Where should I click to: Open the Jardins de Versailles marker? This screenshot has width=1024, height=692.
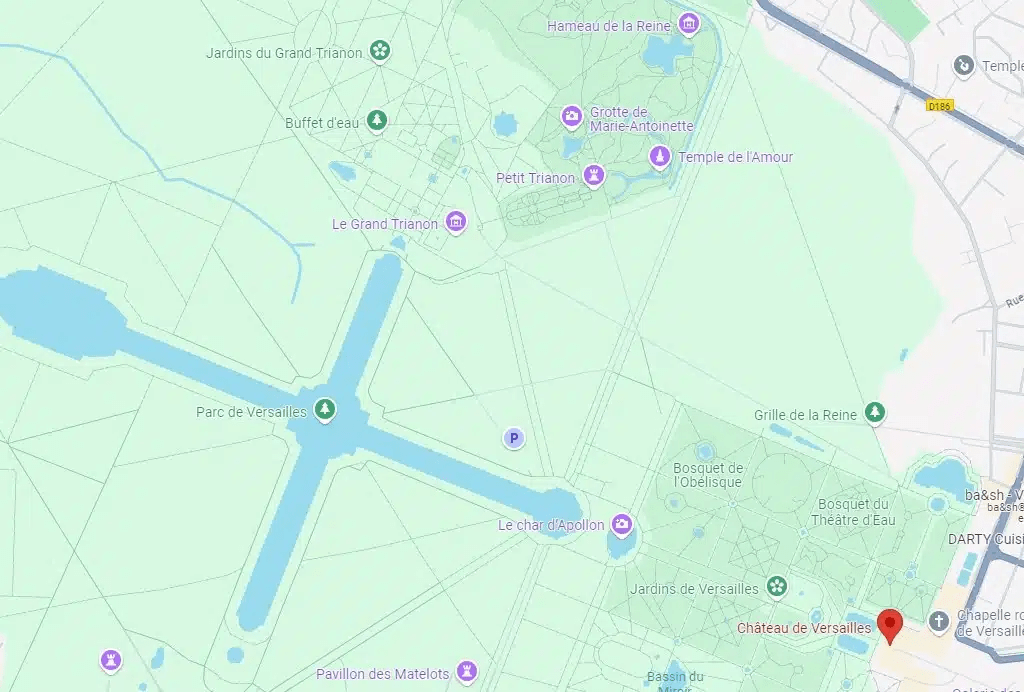776,586
